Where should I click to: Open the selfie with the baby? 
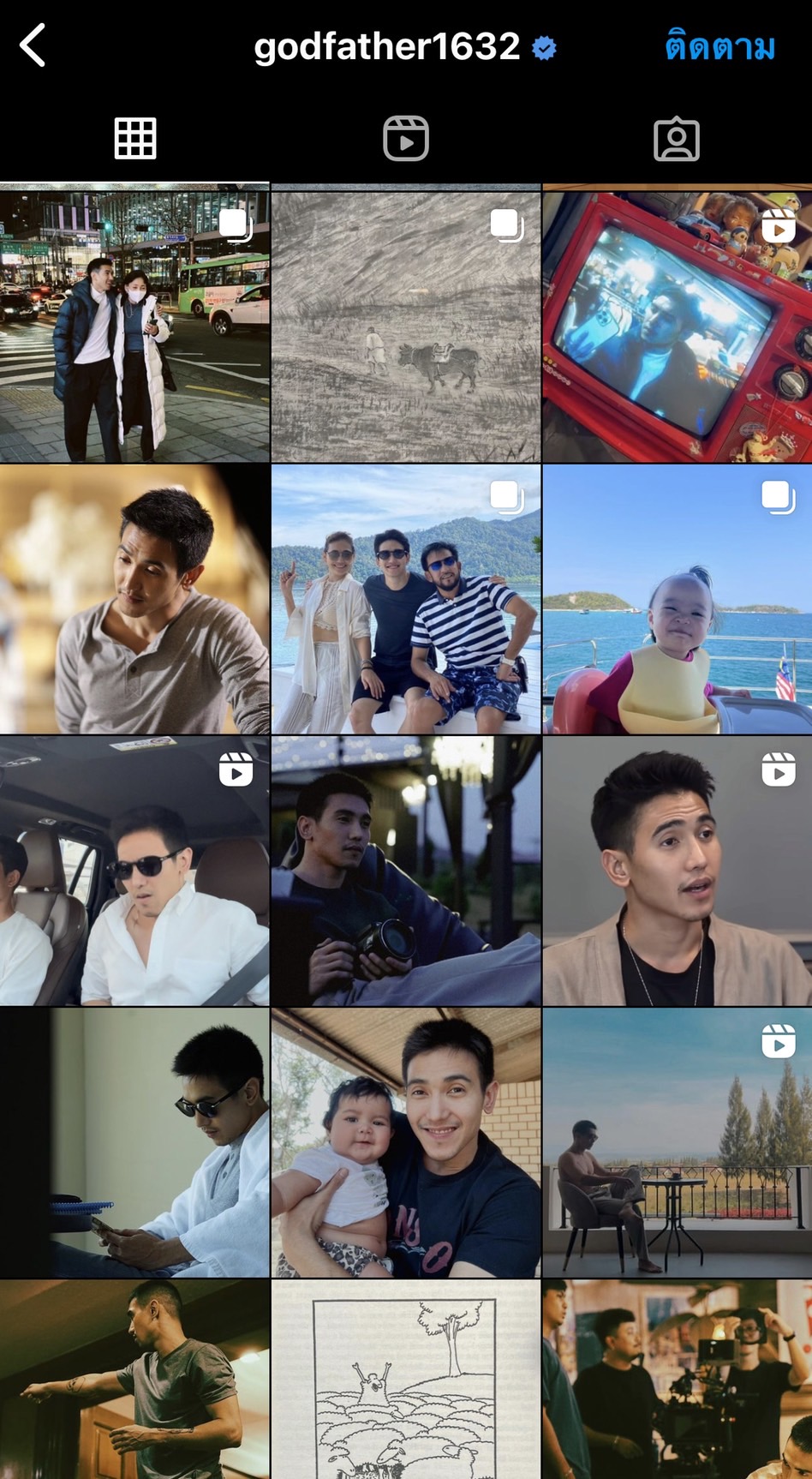coord(405,1142)
